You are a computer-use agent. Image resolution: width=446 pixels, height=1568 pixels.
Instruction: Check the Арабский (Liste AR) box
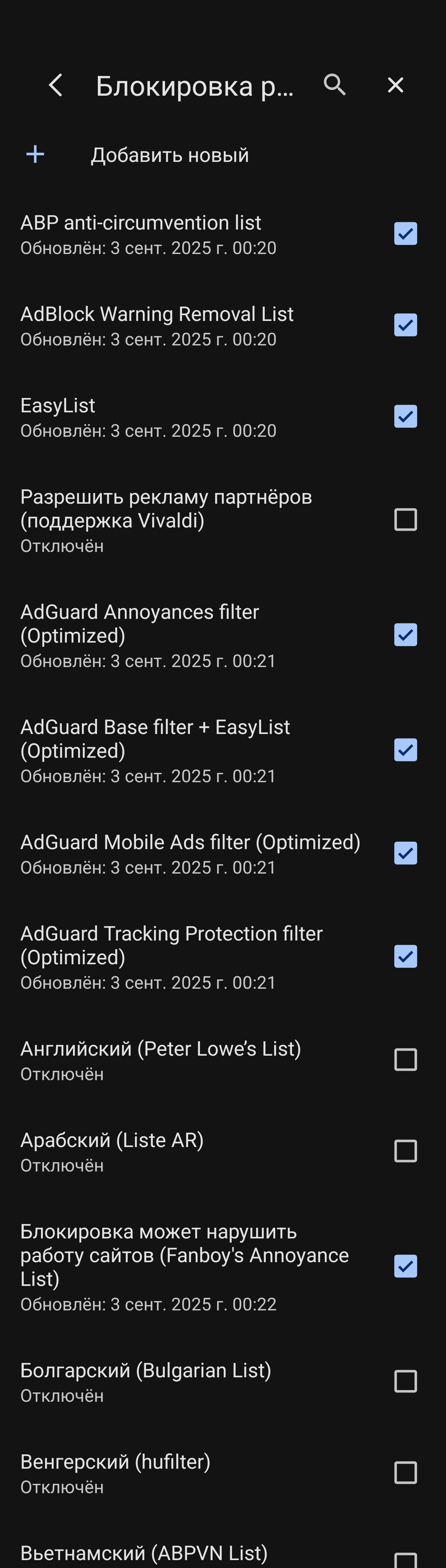point(405,1151)
